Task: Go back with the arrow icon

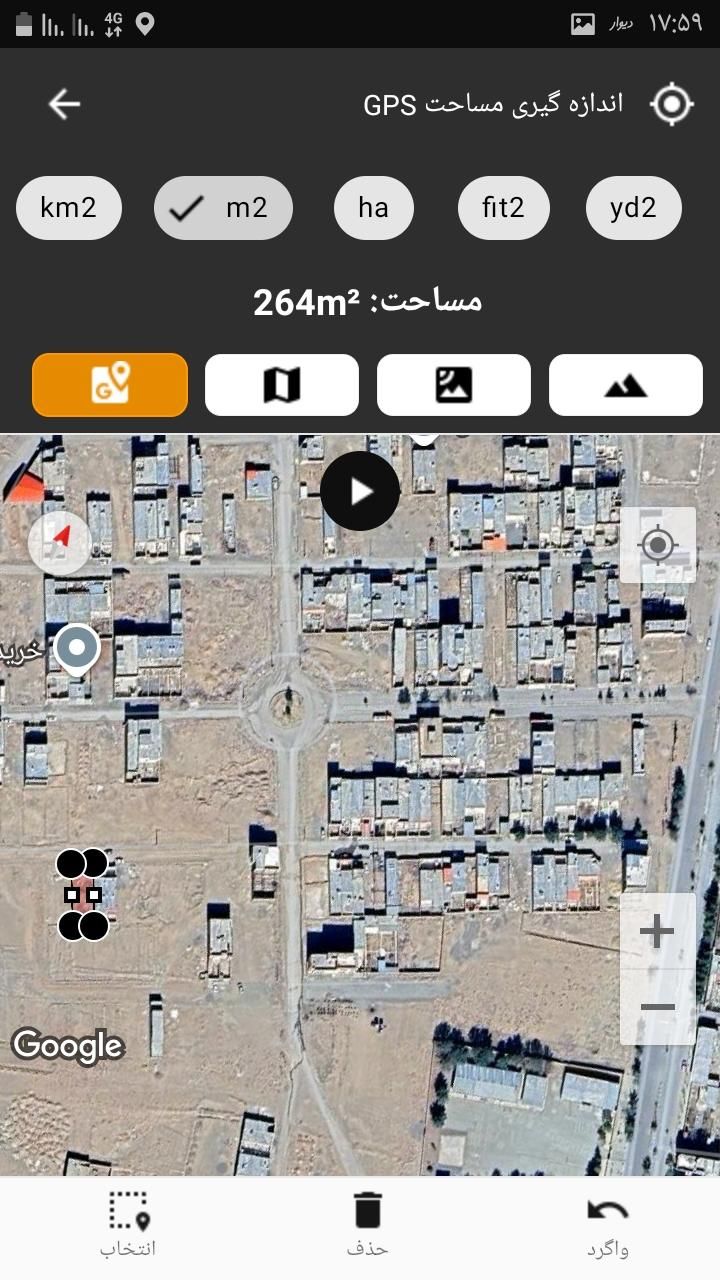Action: (64, 104)
